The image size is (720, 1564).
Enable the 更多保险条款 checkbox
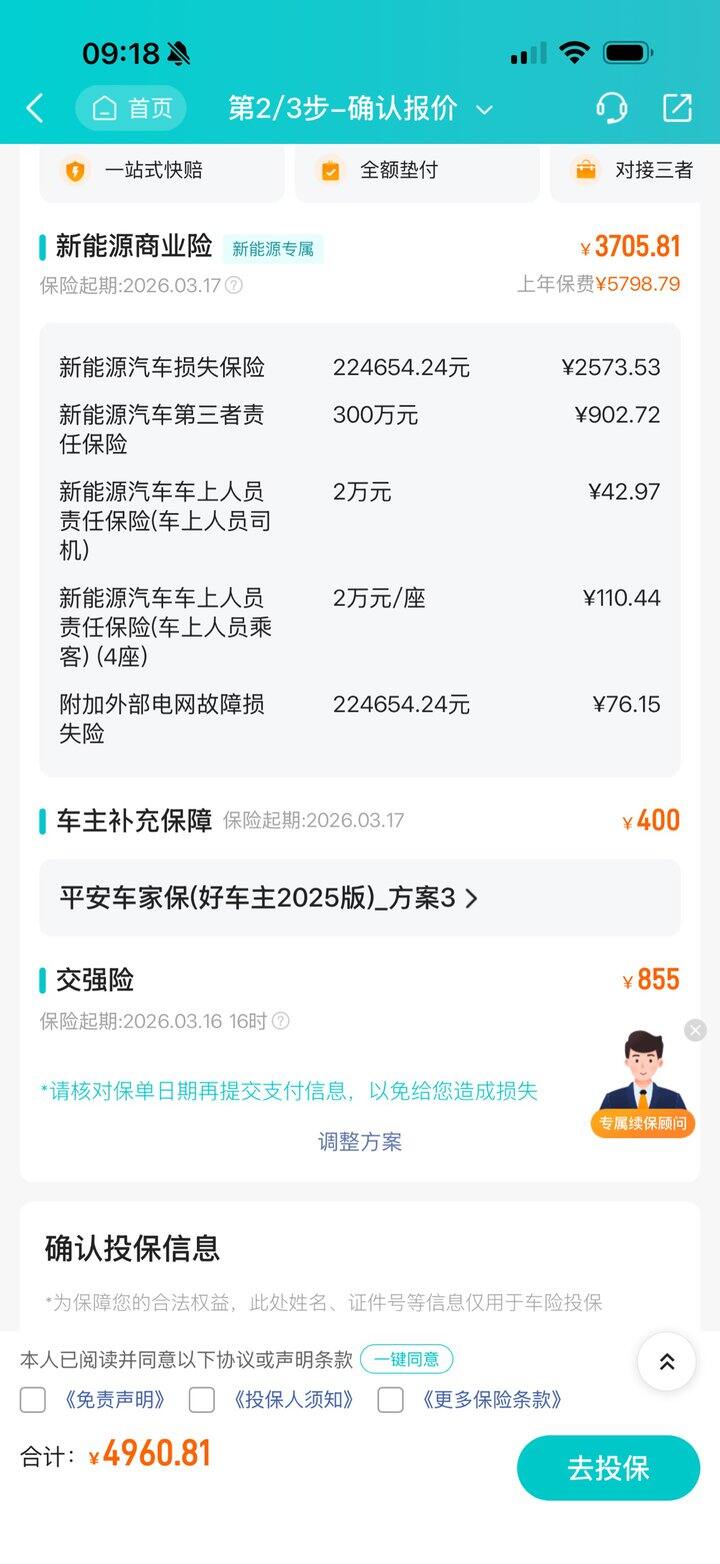[x=389, y=1400]
